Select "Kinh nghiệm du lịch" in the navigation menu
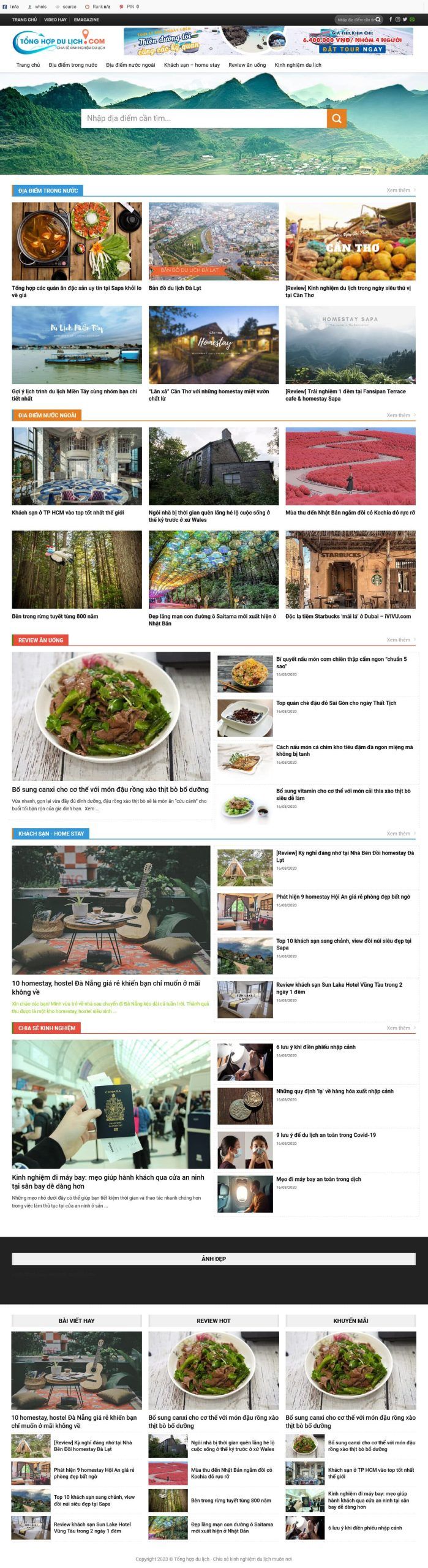This screenshot has width=428, height=1568. point(298,65)
